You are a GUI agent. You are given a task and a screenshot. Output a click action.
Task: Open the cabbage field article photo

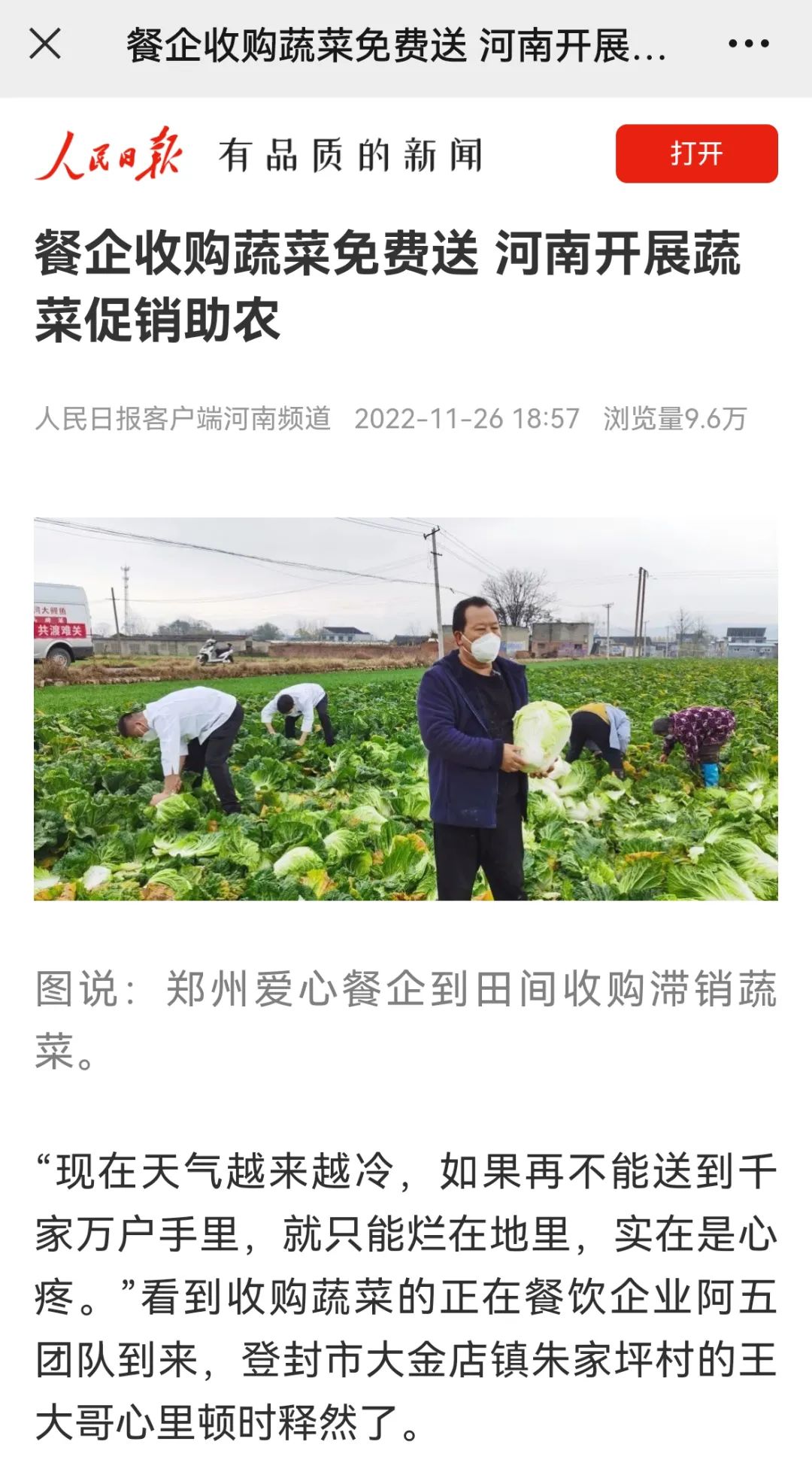point(406,709)
